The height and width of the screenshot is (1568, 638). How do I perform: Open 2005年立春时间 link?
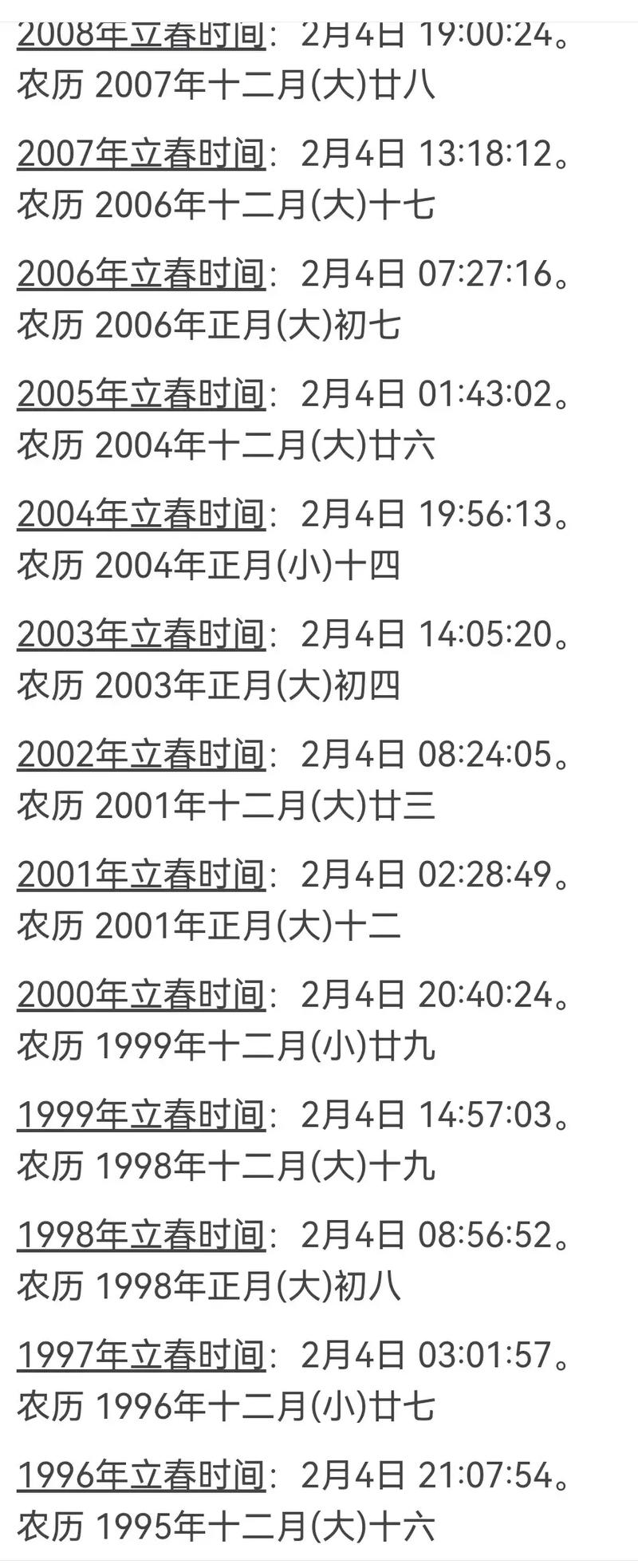point(140,394)
